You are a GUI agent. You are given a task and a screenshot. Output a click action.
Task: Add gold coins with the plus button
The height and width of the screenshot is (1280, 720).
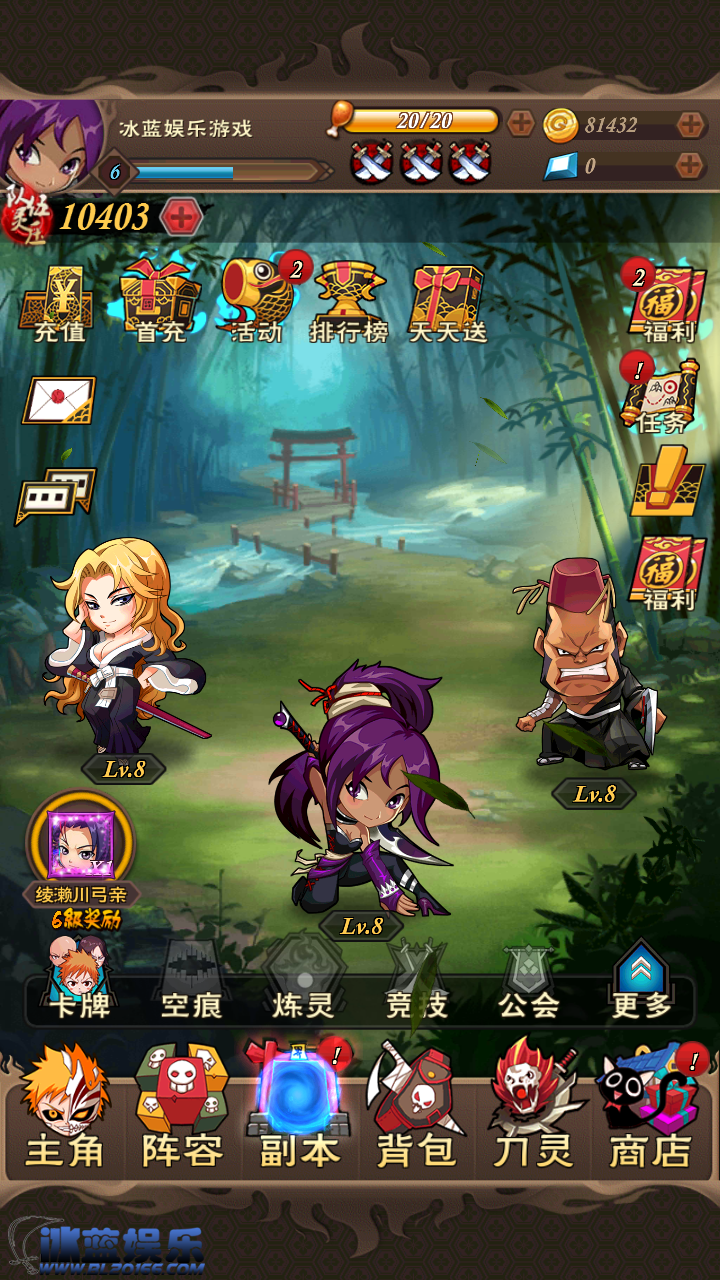[x=692, y=125]
